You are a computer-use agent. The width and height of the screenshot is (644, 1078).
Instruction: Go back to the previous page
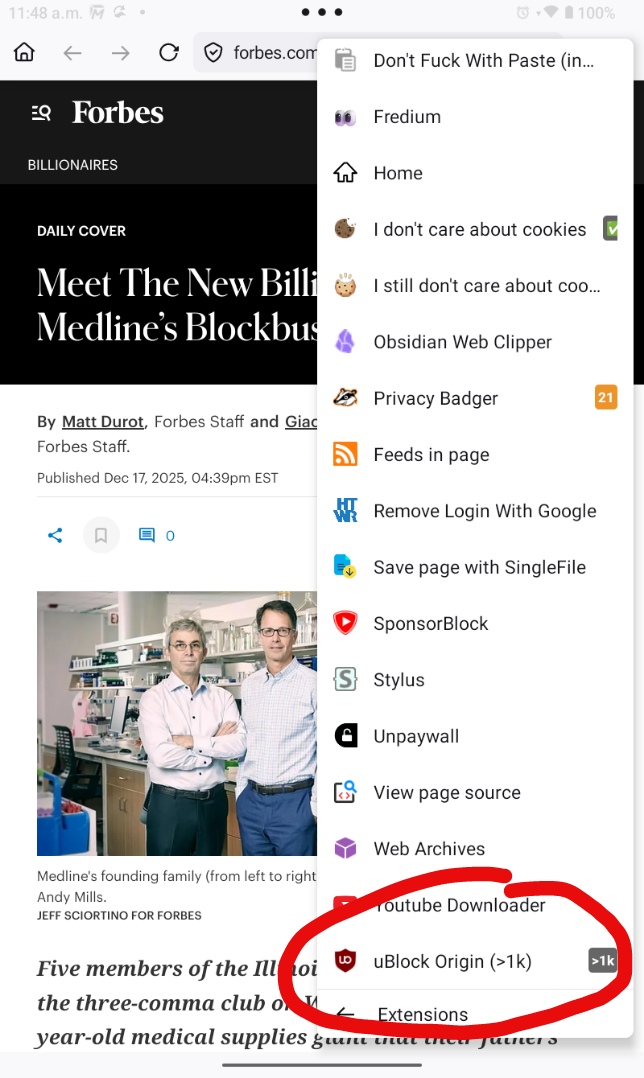[72, 53]
